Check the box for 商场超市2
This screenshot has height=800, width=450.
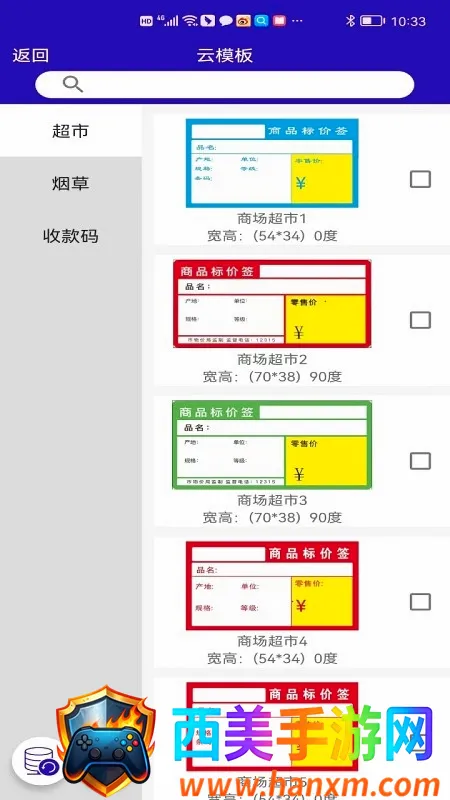point(420,320)
